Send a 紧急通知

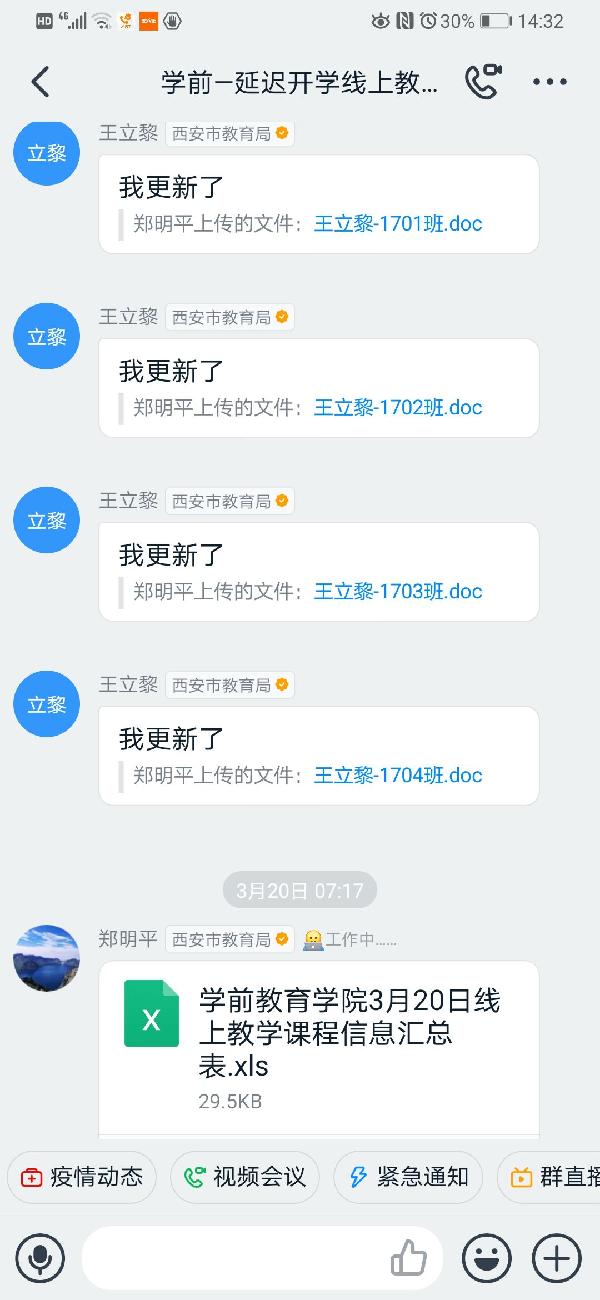pos(408,1177)
